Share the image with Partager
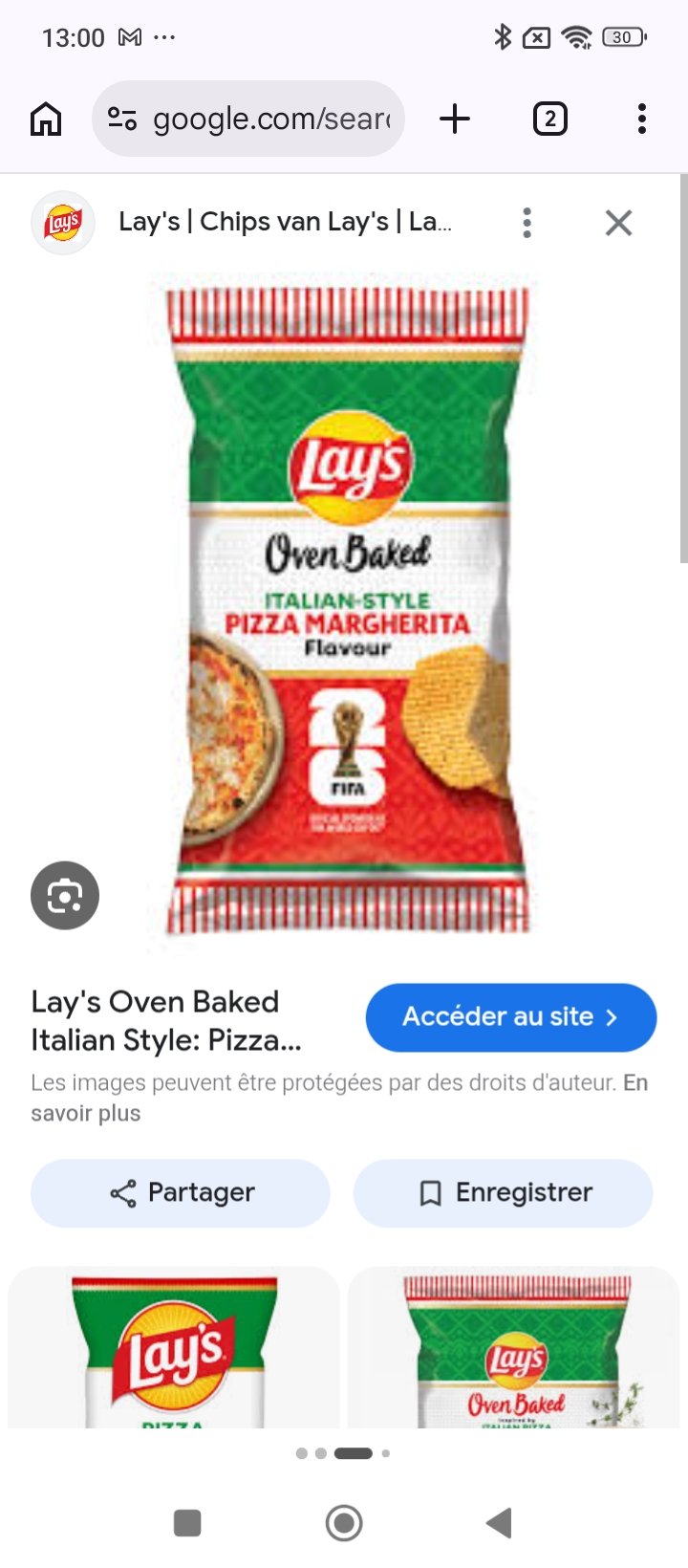The width and height of the screenshot is (688, 1568). [181, 1193]
